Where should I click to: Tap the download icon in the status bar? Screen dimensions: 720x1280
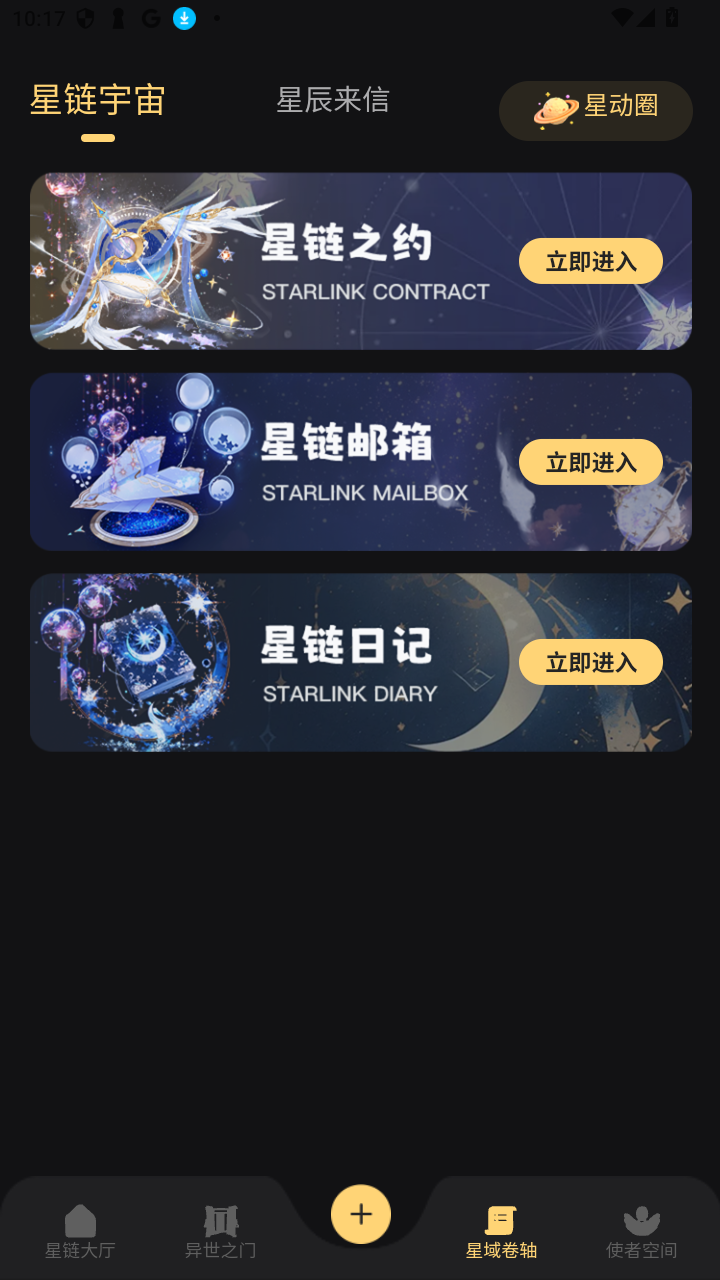[183, 17]
